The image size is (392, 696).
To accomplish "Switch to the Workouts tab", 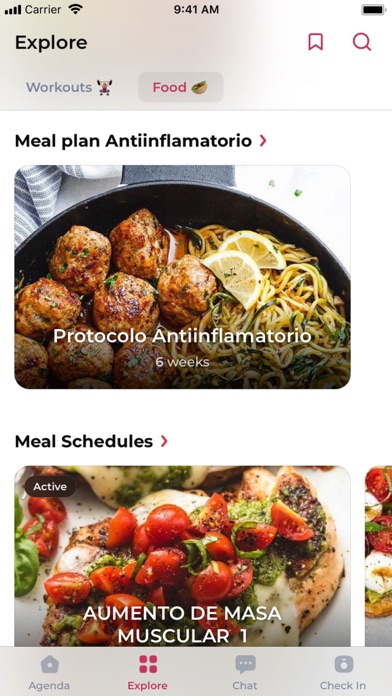I will point(69,87).
